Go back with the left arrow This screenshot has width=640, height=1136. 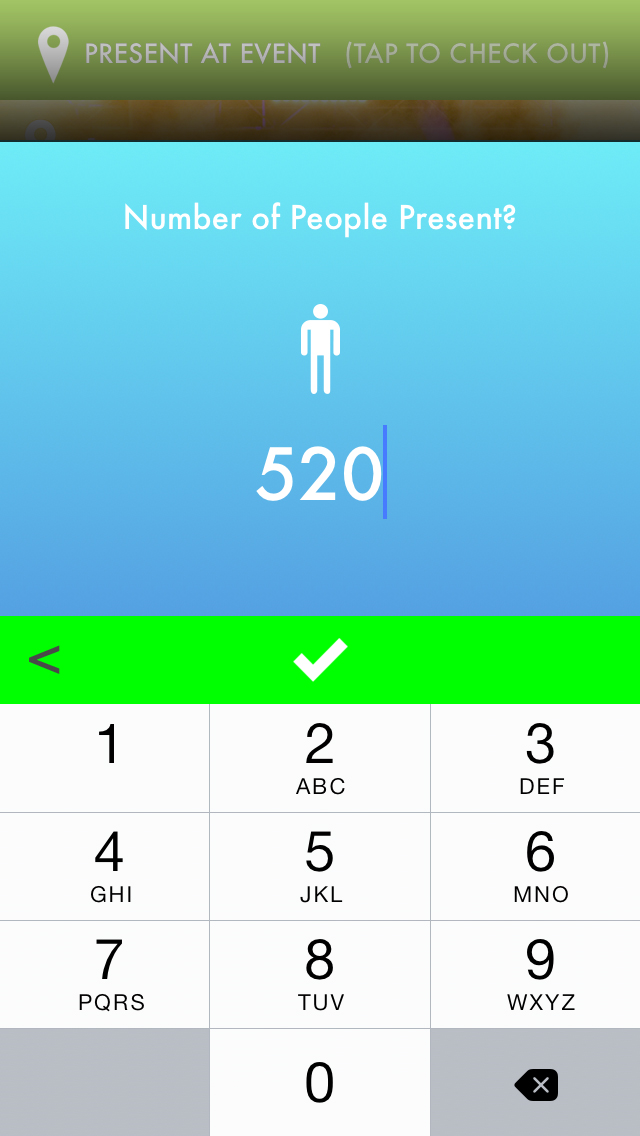pyautogui.click(x=45, y=660)
